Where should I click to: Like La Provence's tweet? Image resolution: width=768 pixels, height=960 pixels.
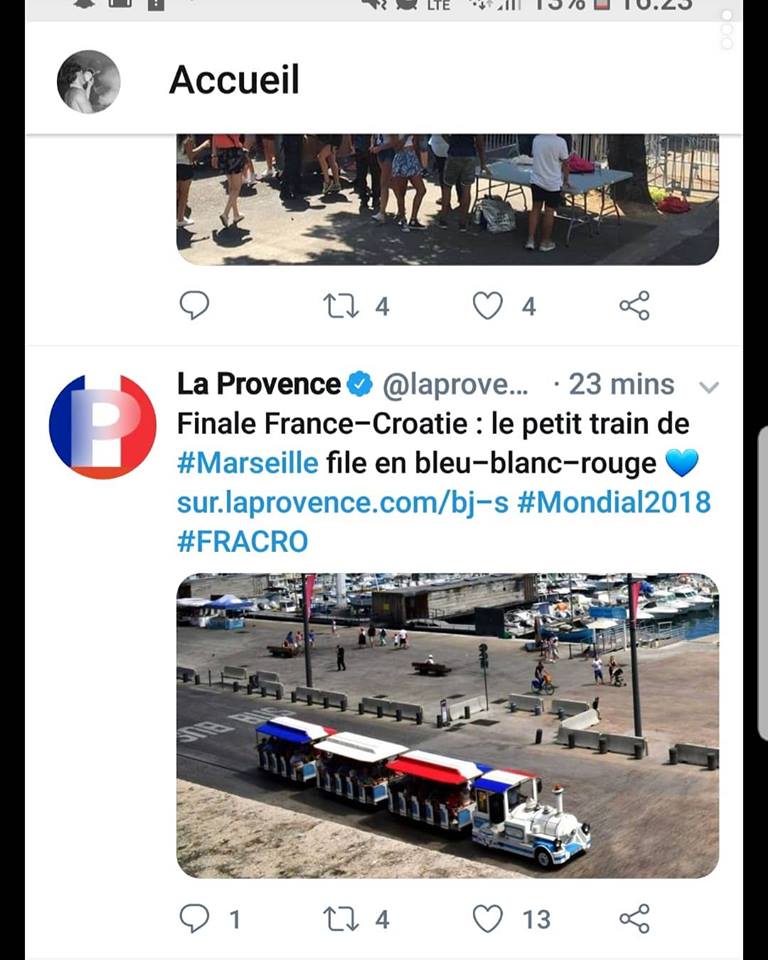[x=488, y=918]
